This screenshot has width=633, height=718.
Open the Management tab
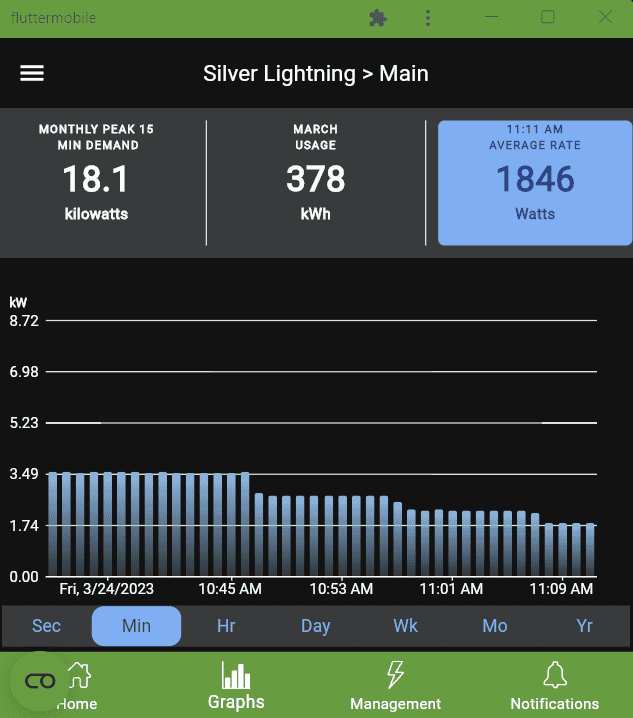coord(395,686)
